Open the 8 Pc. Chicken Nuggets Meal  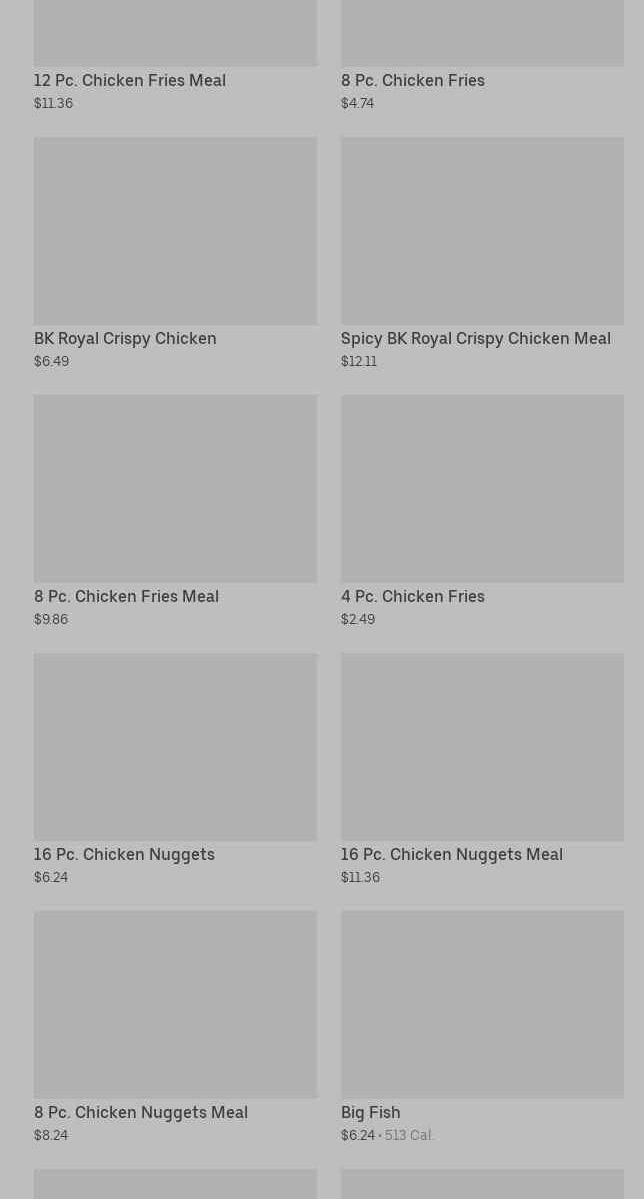[175, 1027]
